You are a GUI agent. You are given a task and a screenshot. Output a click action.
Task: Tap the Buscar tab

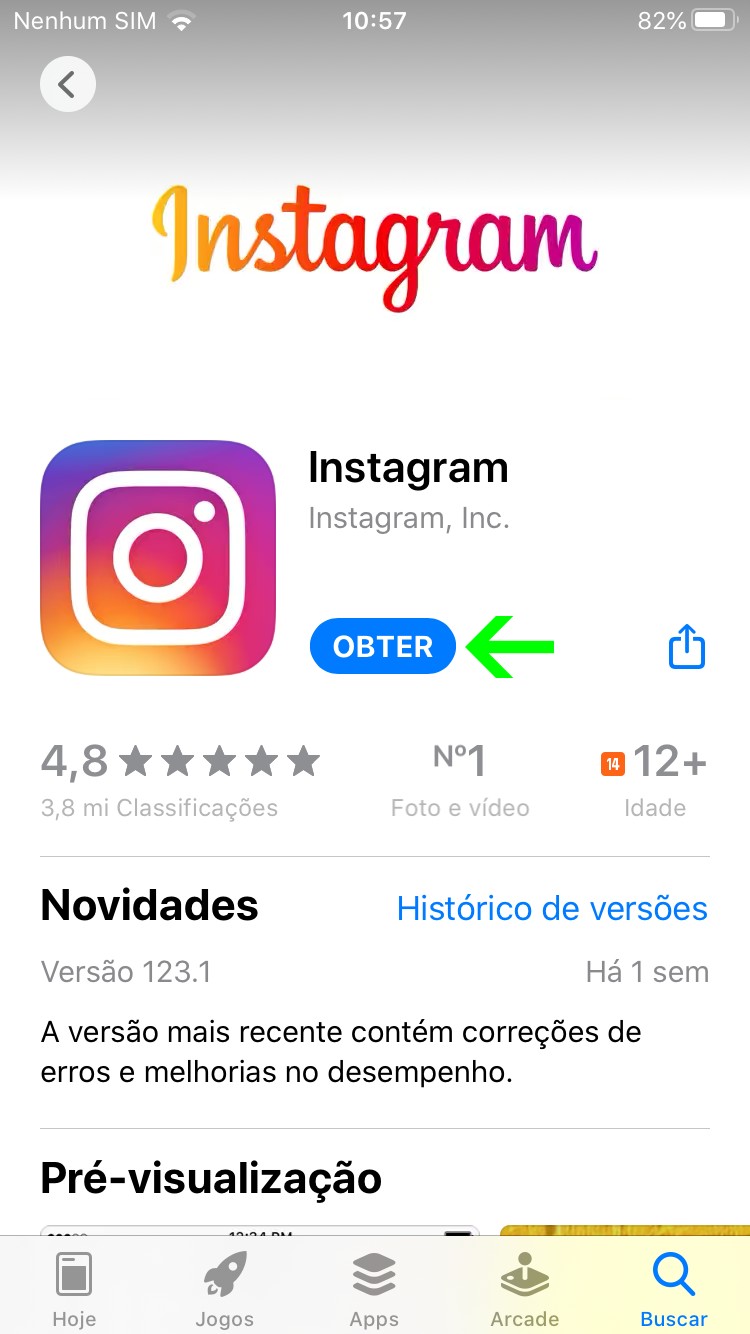(674, 1288)
